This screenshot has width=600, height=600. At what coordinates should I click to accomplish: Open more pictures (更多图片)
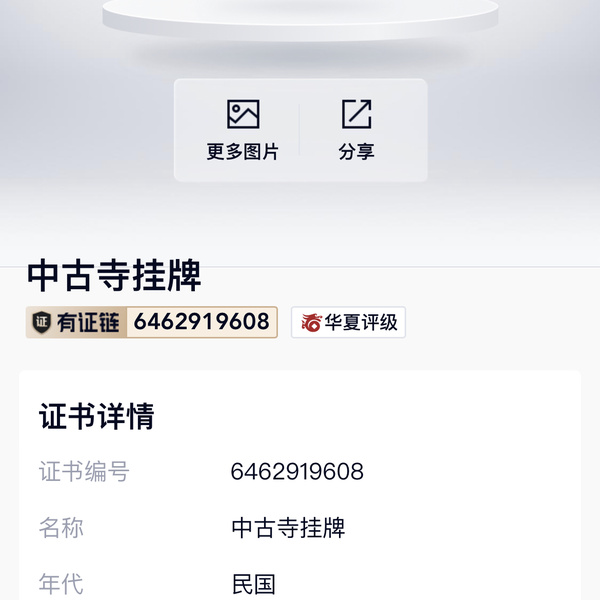tap(242, 130)
